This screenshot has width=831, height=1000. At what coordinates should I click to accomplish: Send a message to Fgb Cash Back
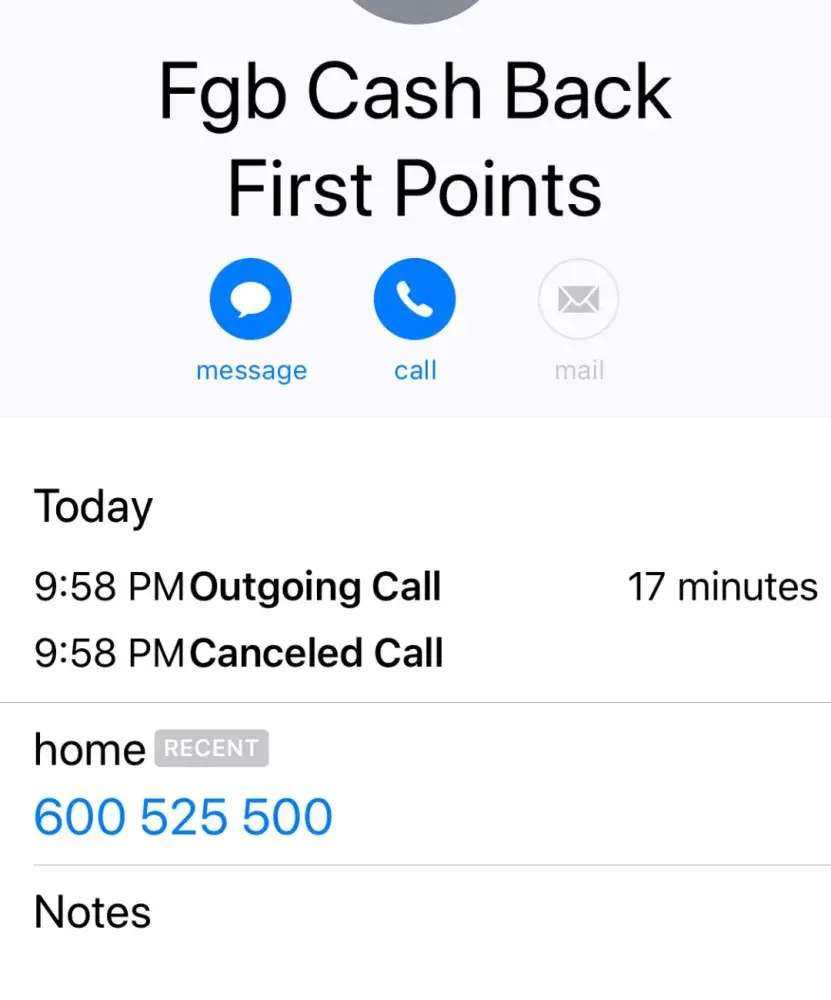(x=251, y=300)
